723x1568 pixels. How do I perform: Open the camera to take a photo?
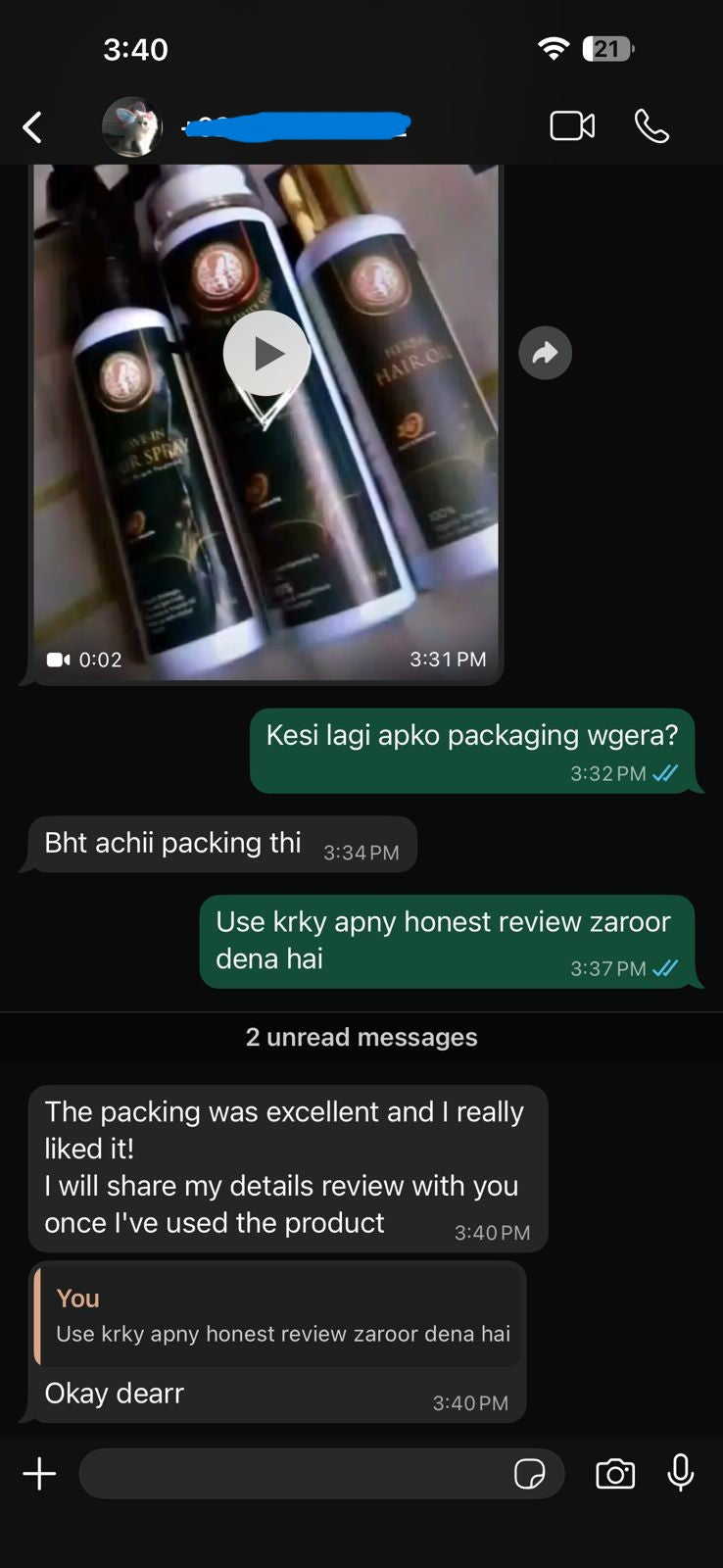tap(615, 1474)
